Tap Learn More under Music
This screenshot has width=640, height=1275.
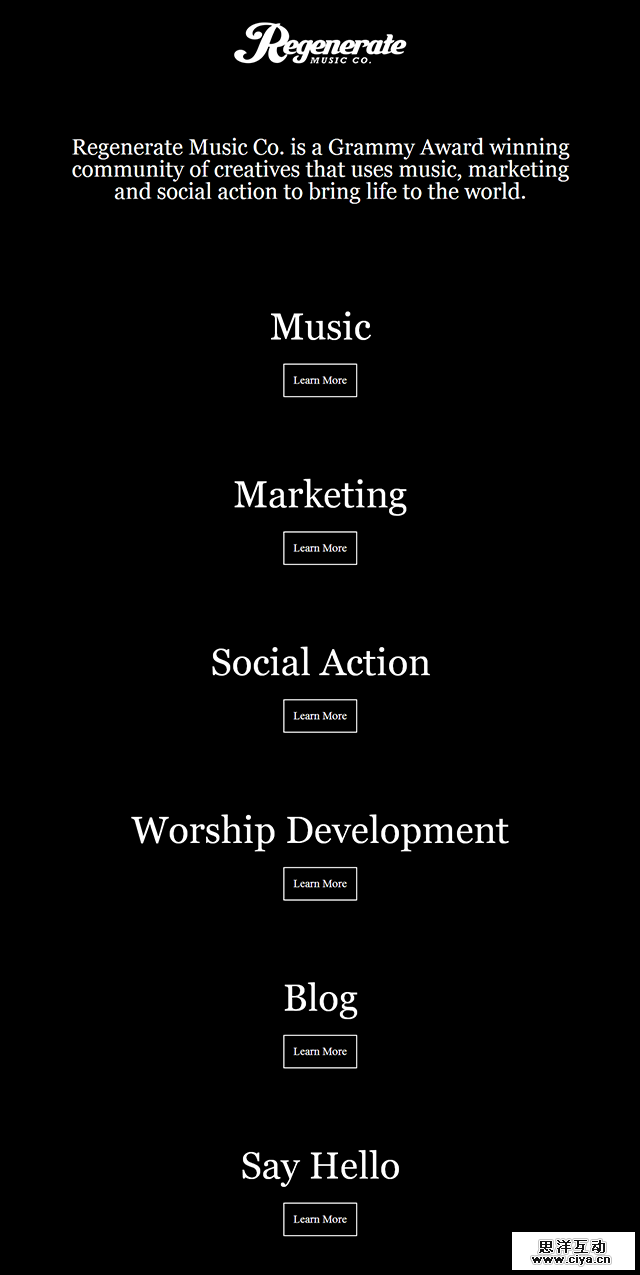click(x=320, y=380)
